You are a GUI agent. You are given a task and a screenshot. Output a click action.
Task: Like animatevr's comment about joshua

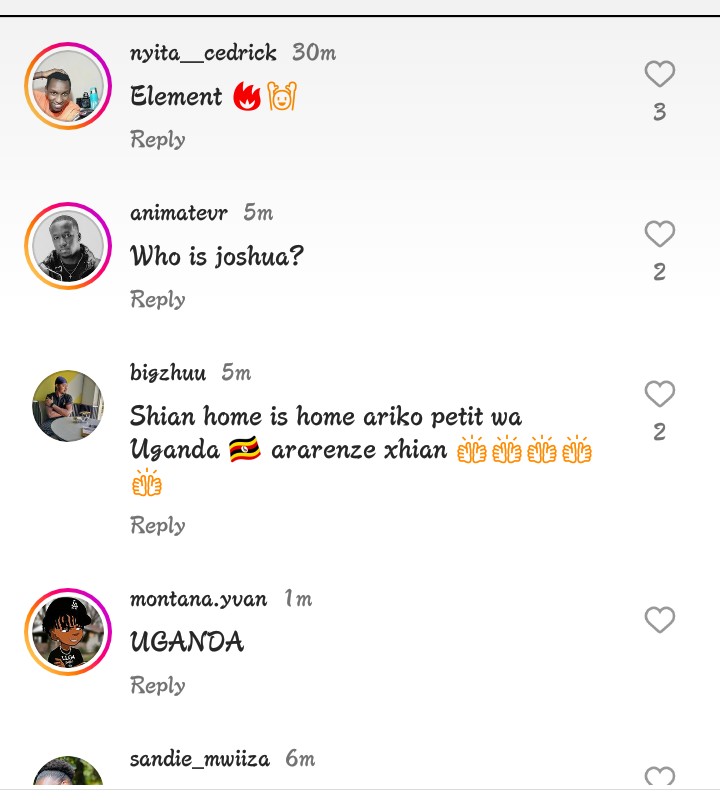pyautogui.click(x=659, y=234)
